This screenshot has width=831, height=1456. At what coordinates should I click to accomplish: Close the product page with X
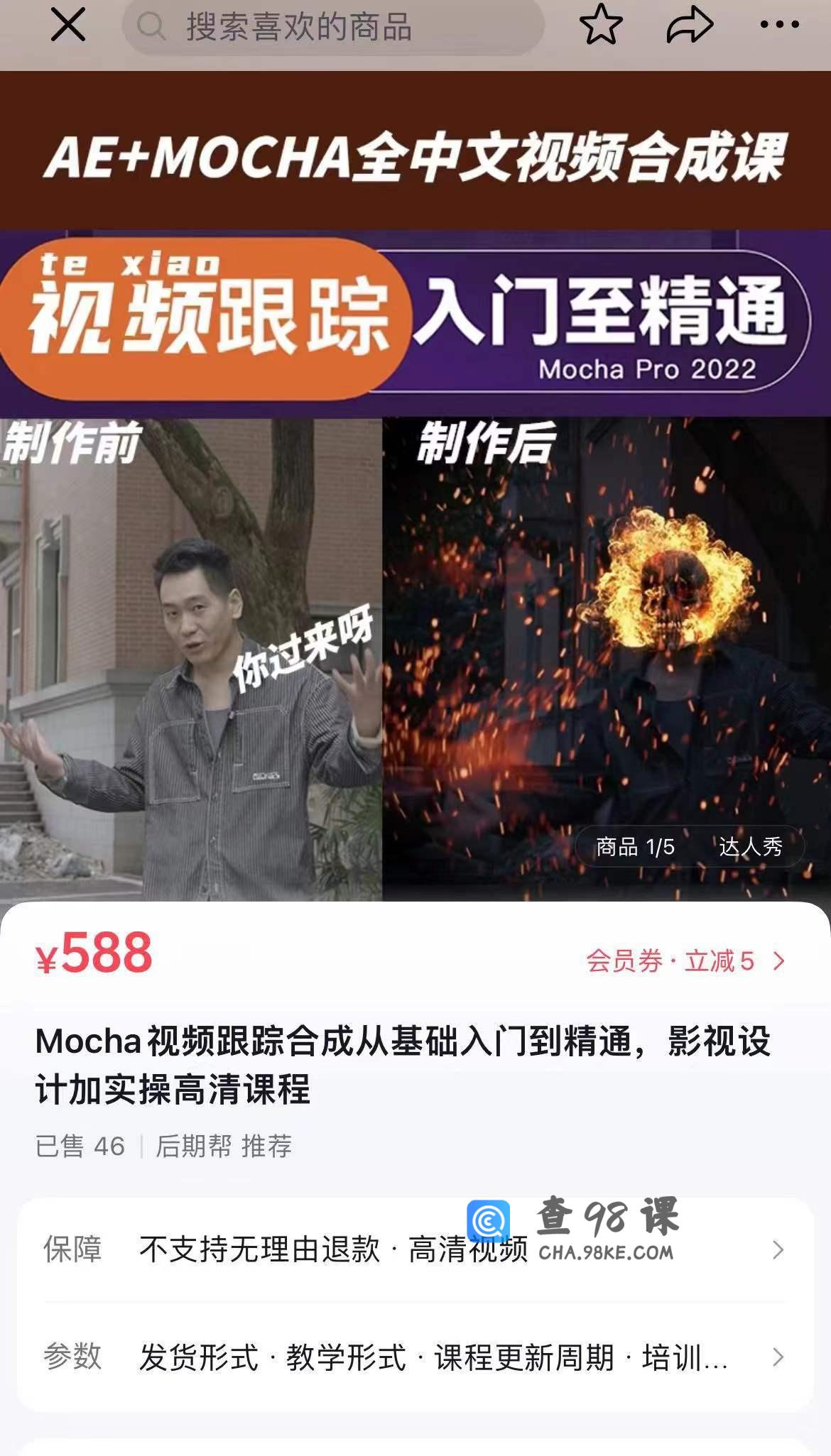click(x=68, y=26)
